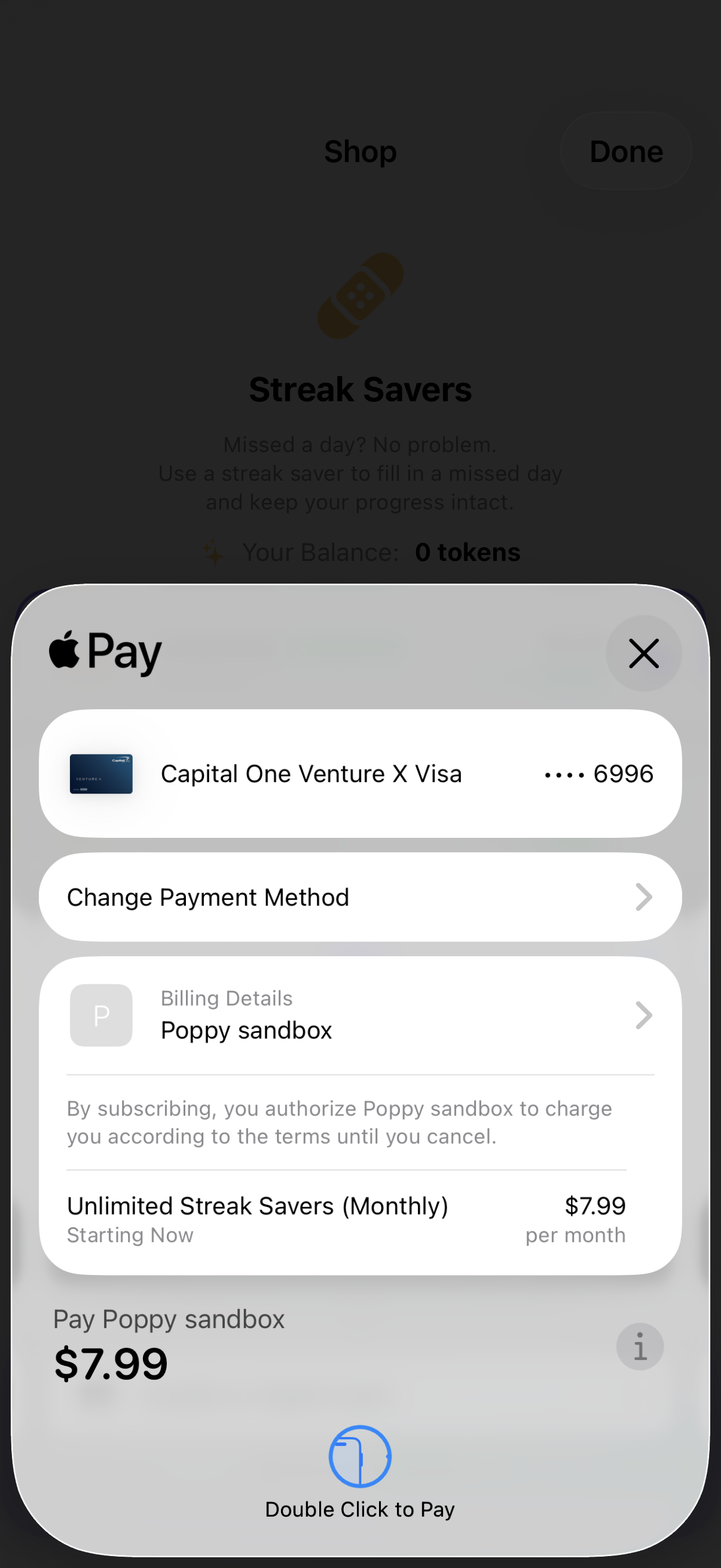Screen dimensions: 721x1568
Task: Click the Pay Poppy sandbox label
Action: coord(169,1319)
